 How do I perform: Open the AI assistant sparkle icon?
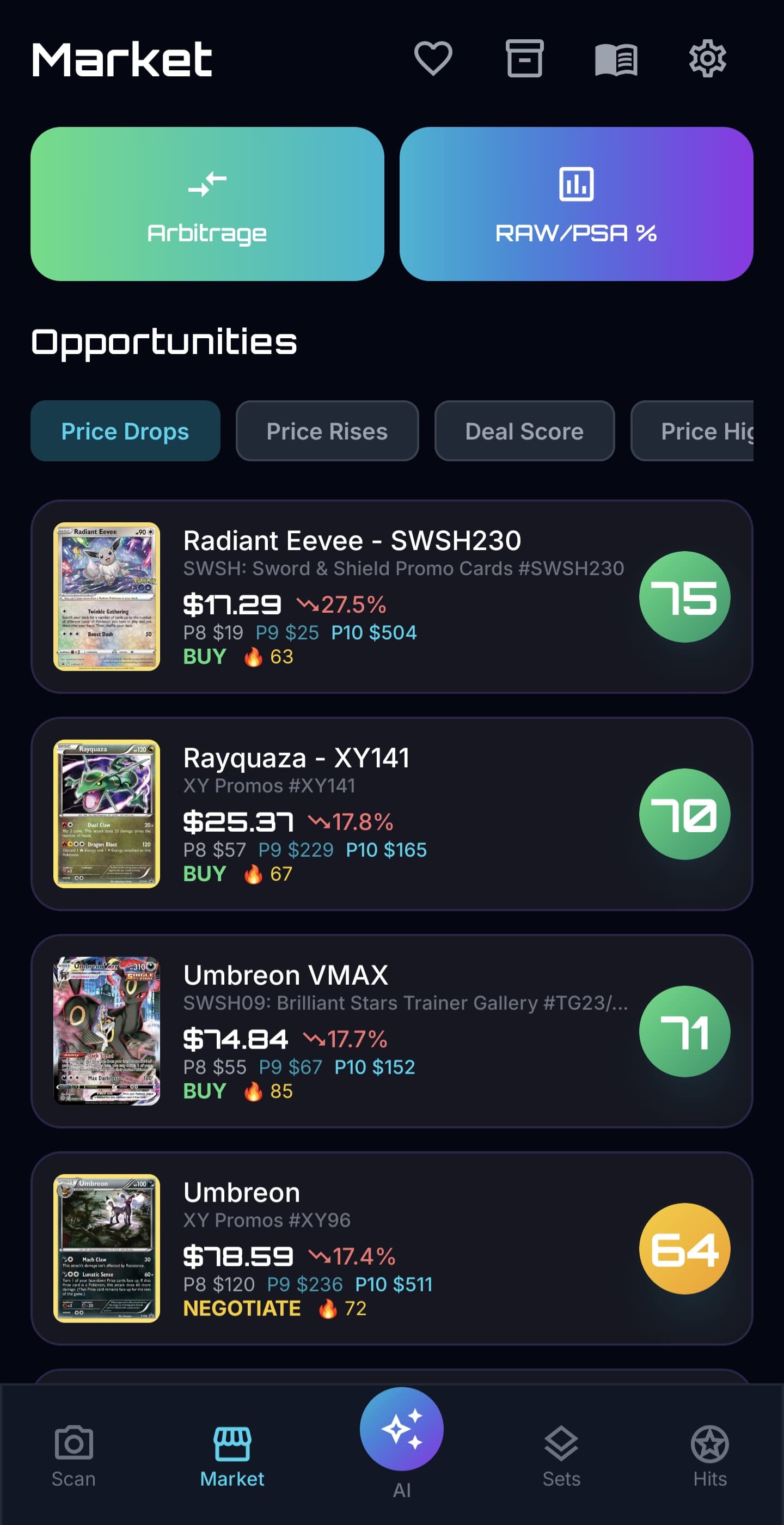coord(401,1429)
